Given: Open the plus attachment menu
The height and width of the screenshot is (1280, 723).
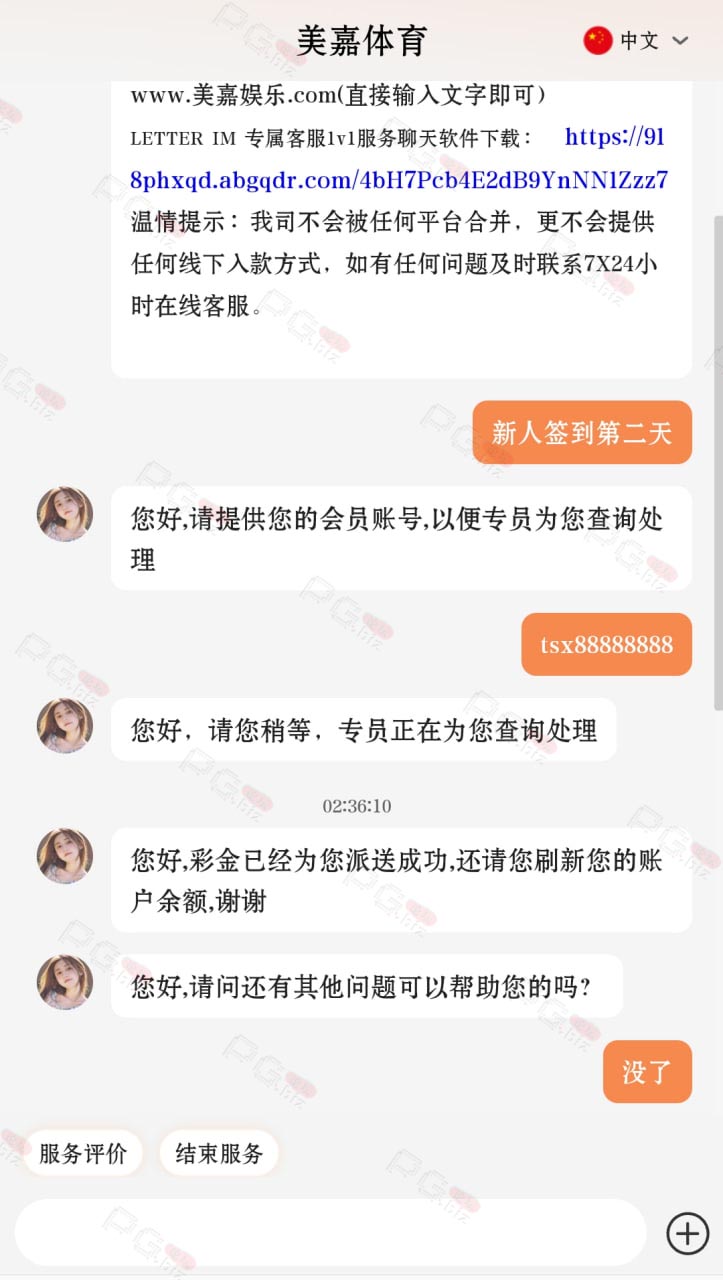Looking at the screenshot, I should [688, 1233].
